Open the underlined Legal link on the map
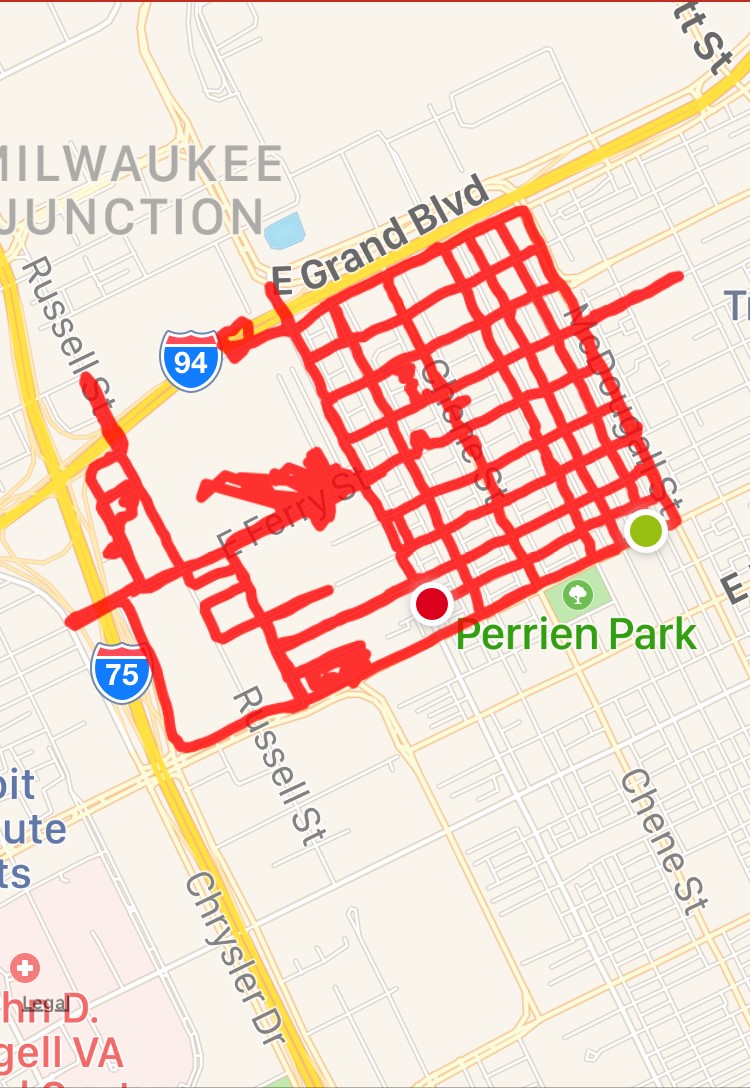This screenshot has height=1088, width=750. point(40,1003)
